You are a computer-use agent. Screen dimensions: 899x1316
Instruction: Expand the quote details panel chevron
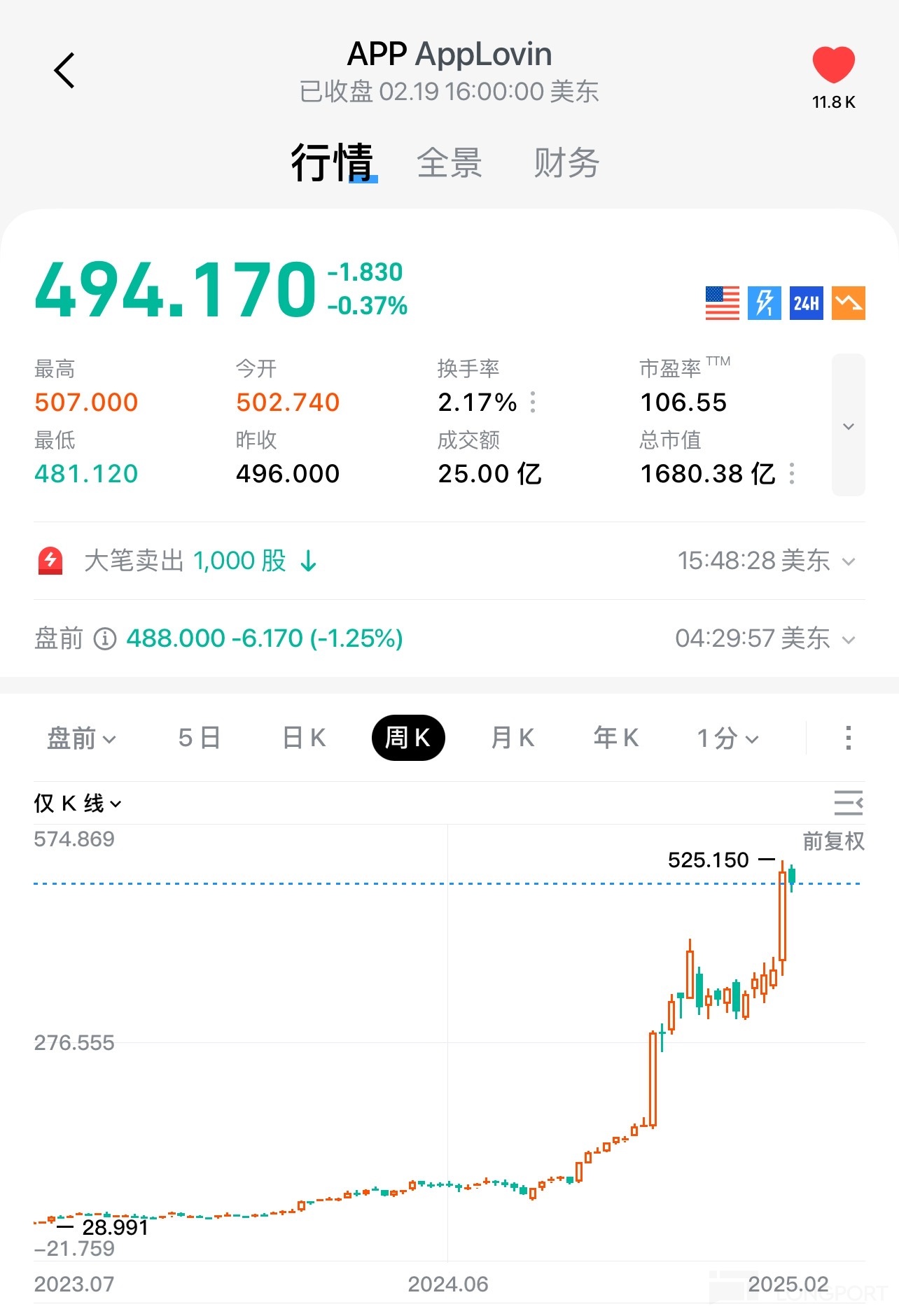click(848, 426)
